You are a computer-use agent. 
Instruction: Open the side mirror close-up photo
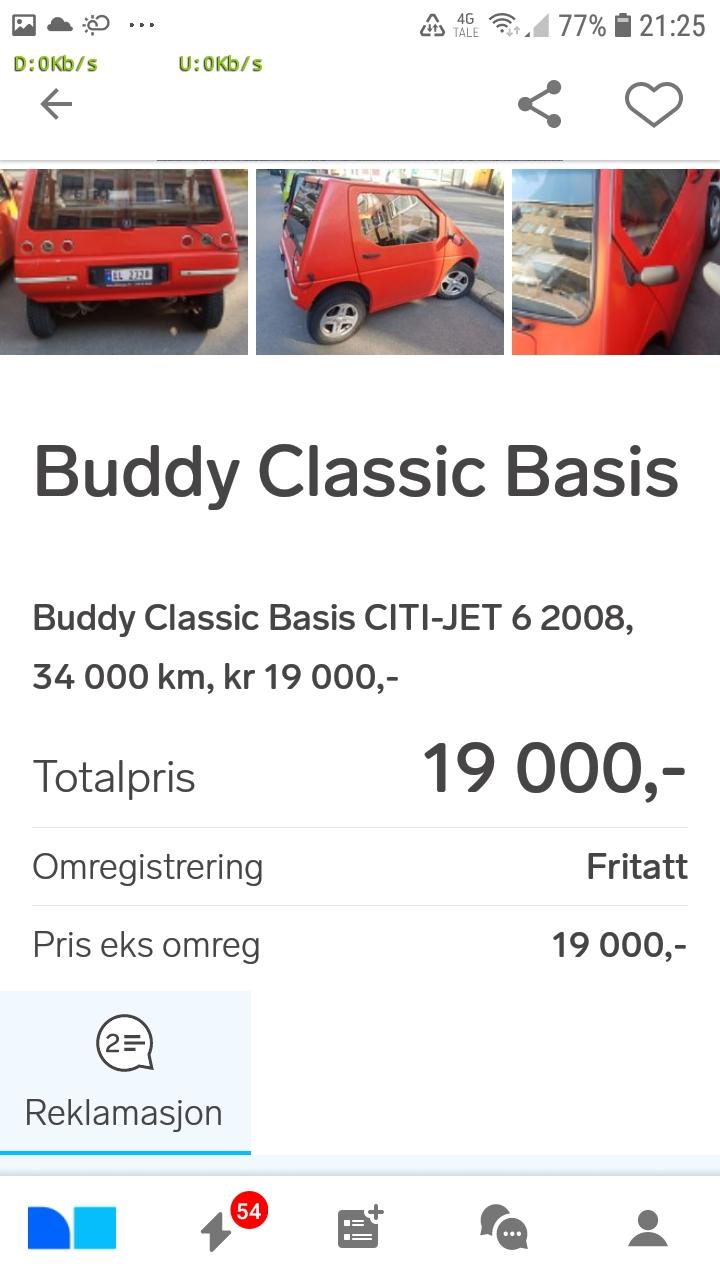tap(616, 262)
